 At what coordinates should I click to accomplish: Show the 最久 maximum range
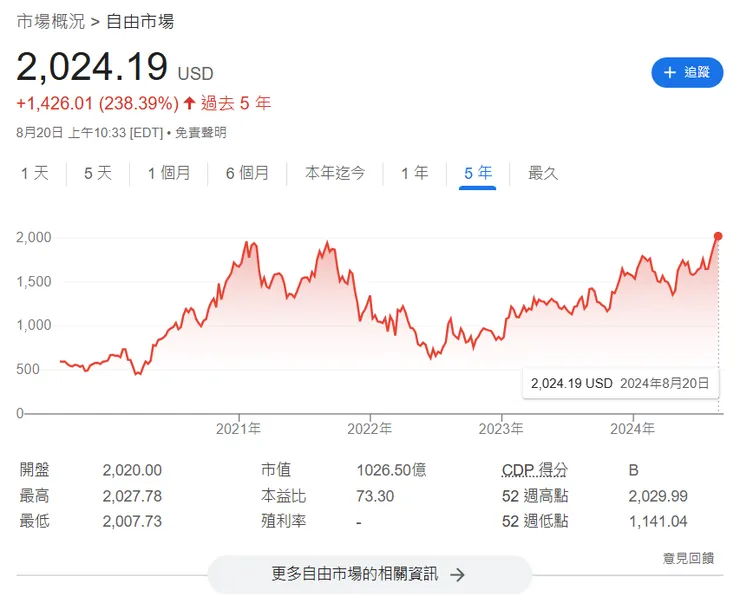[543, 173]
